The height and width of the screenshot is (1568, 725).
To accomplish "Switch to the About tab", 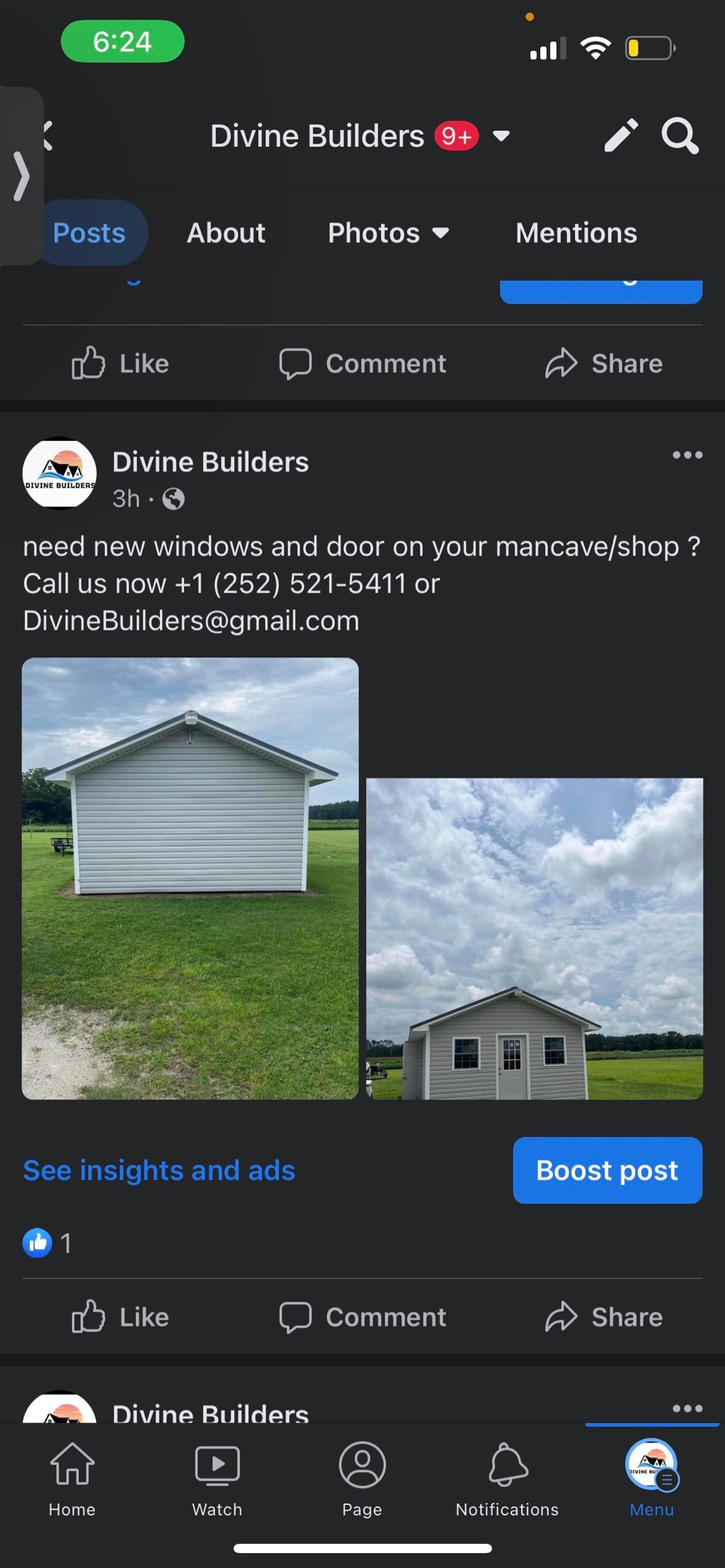I will 226,233.
